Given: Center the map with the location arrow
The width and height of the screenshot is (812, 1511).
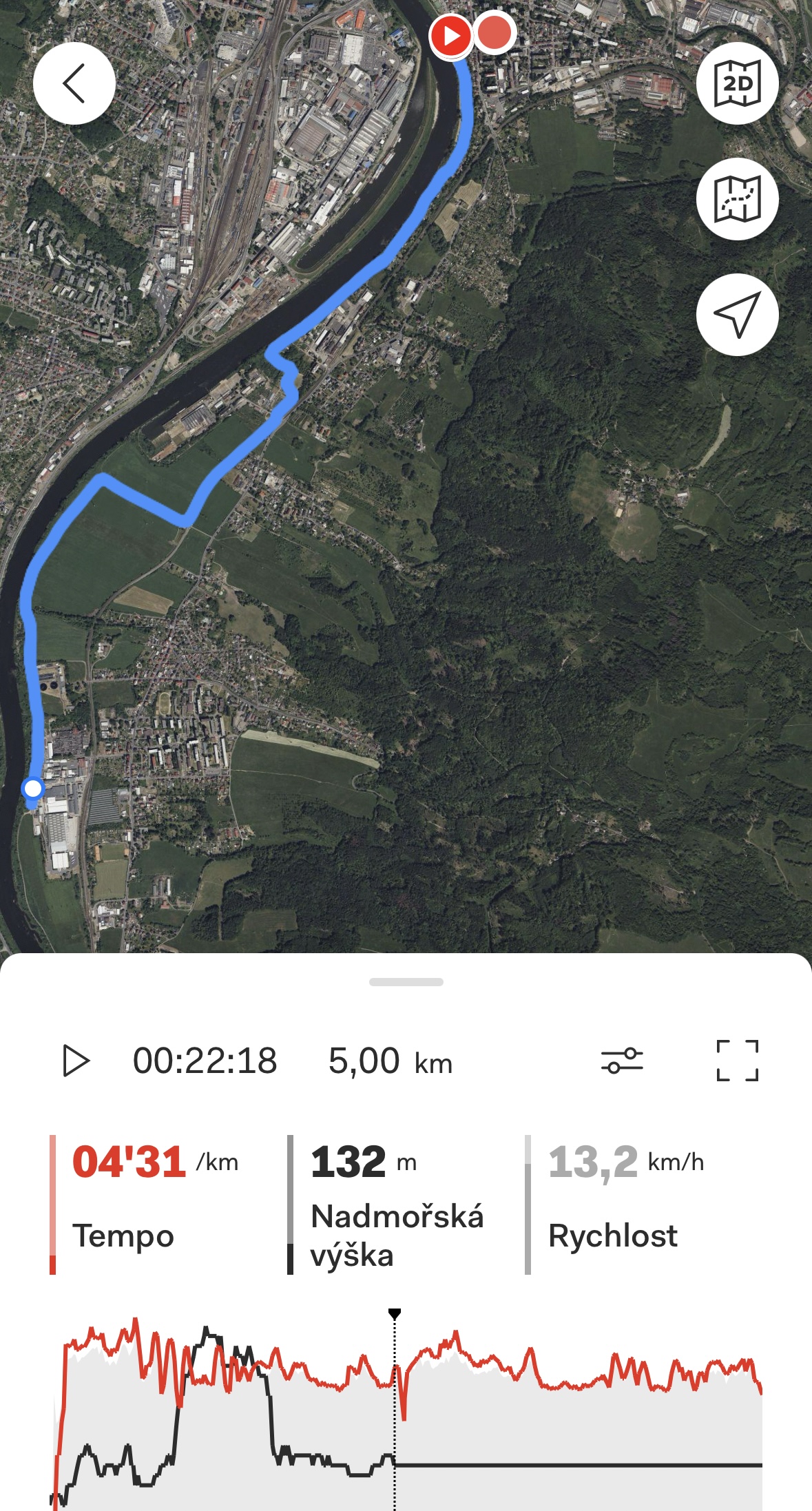Looking at the screenshot, I should (737, 315).
